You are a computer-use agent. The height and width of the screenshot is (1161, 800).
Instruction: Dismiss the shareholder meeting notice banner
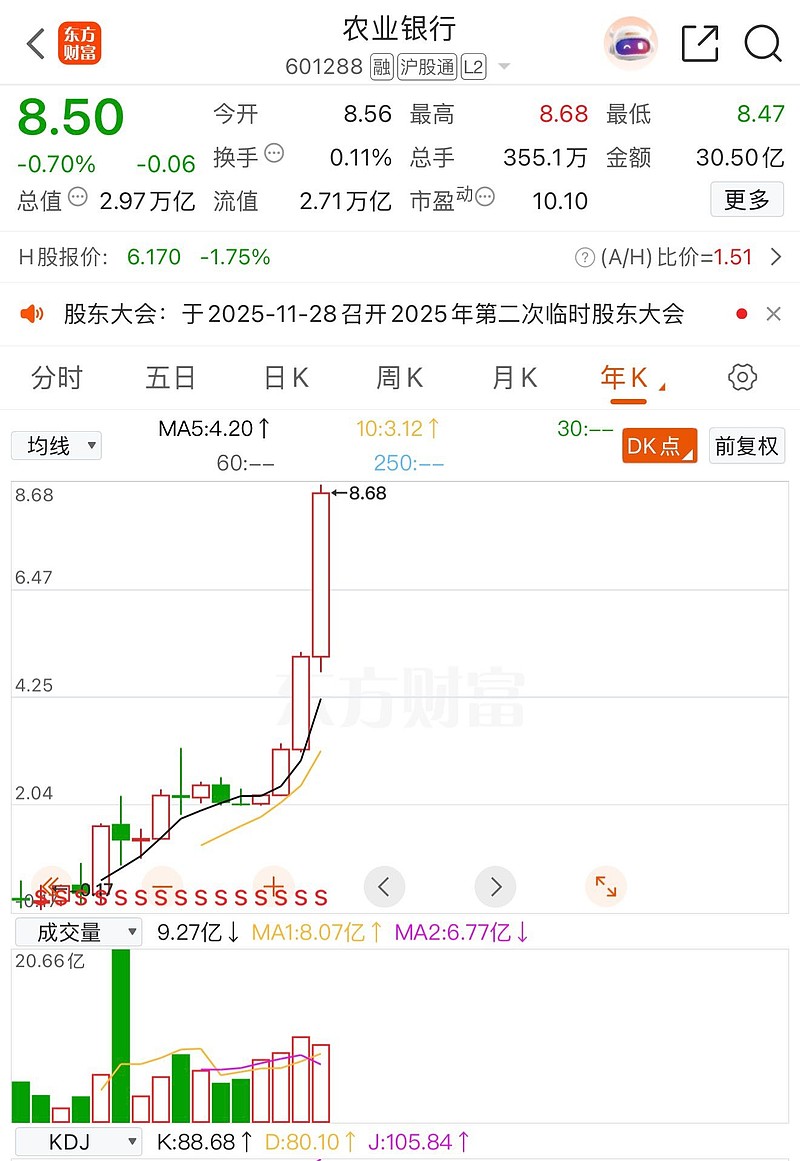[x=774, y=313]
